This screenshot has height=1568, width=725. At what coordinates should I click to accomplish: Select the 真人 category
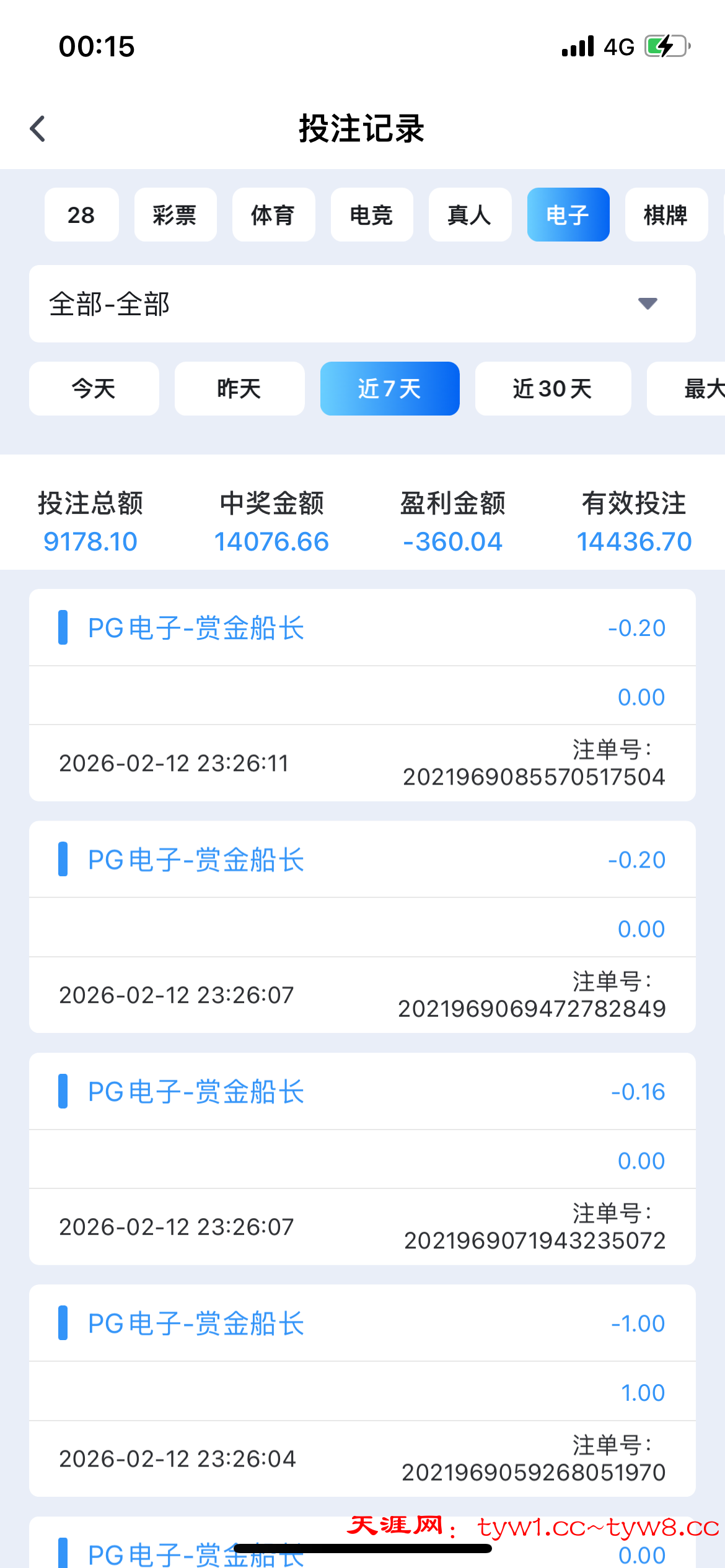(x=470, y=215)
